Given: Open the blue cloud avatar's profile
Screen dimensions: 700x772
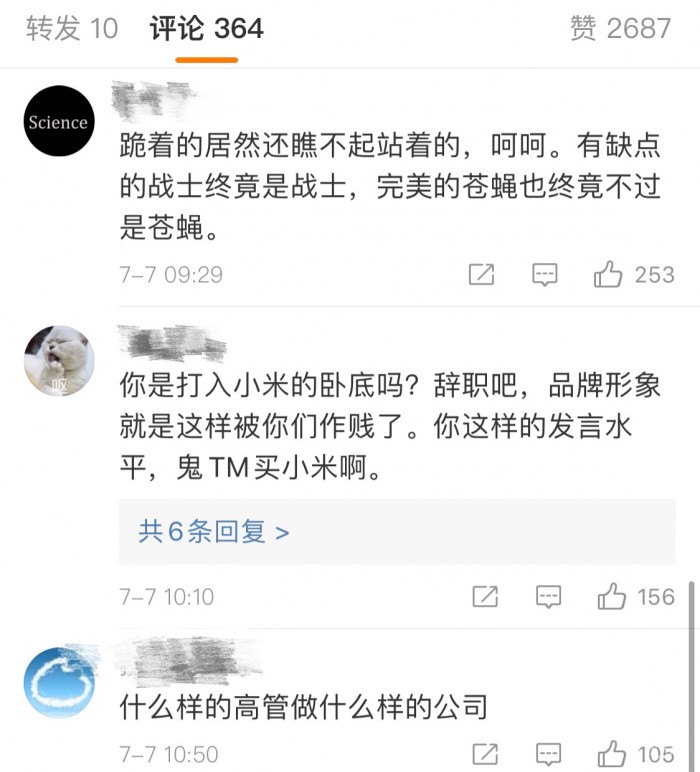Looking at the screenshot, I should point(58,682).
